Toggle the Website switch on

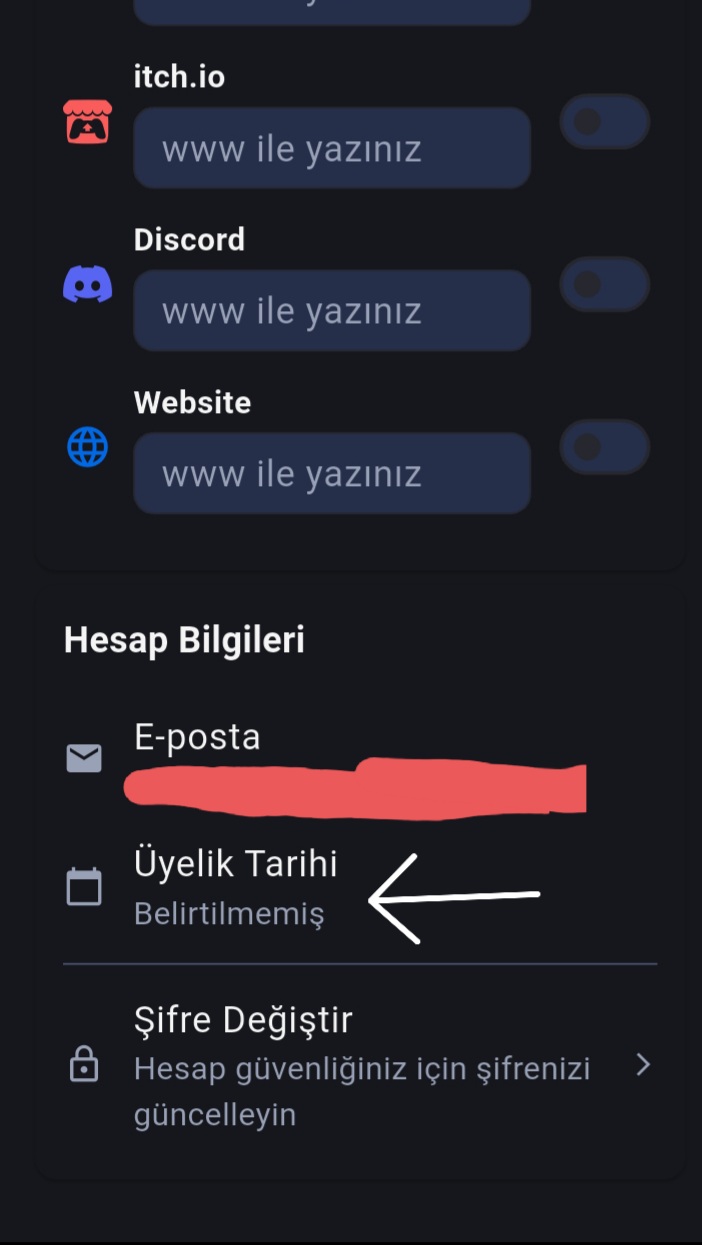pos(604,447)
